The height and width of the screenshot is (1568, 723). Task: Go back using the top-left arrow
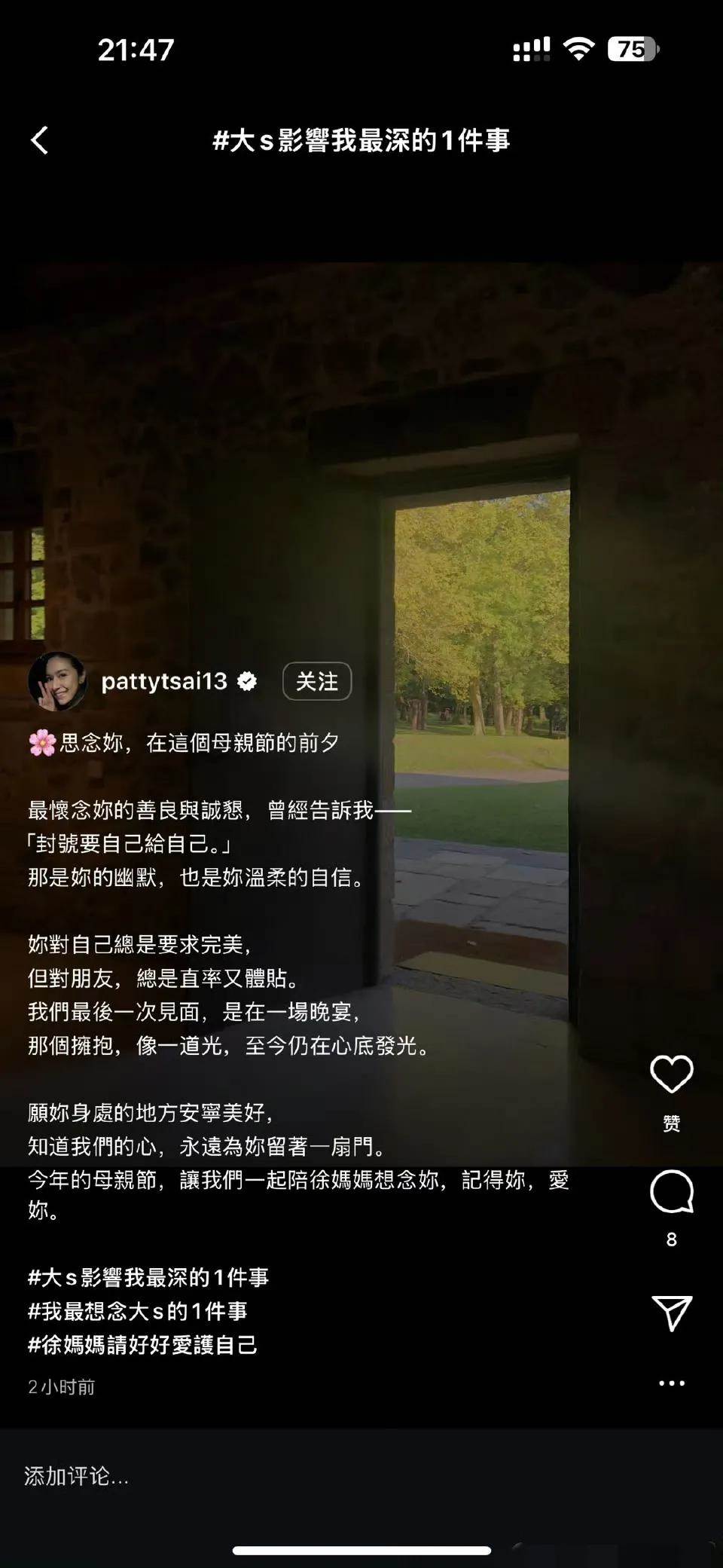40,140
